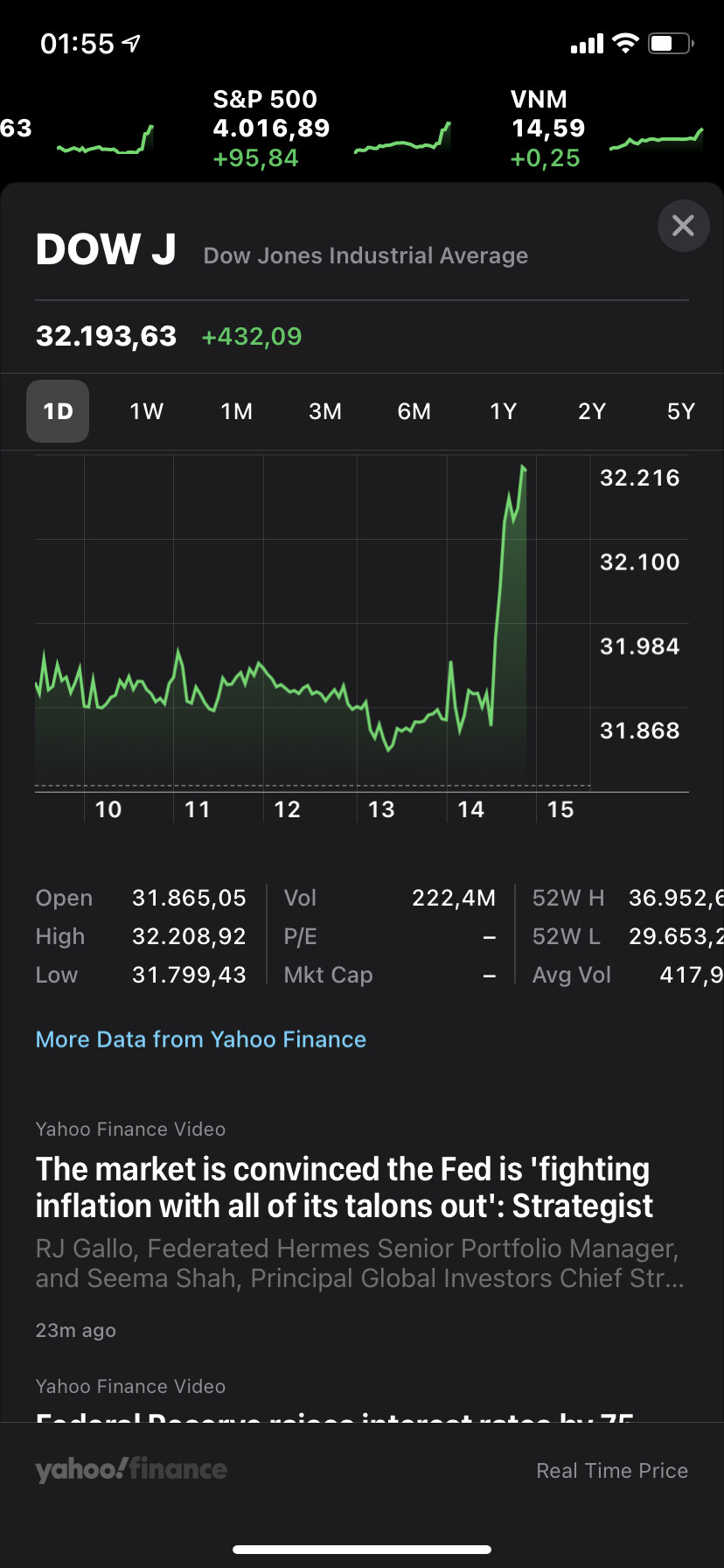Close the Dow Jones detail sheet
This screenshot has height=1568, width=724.
[x=683, y=226]
